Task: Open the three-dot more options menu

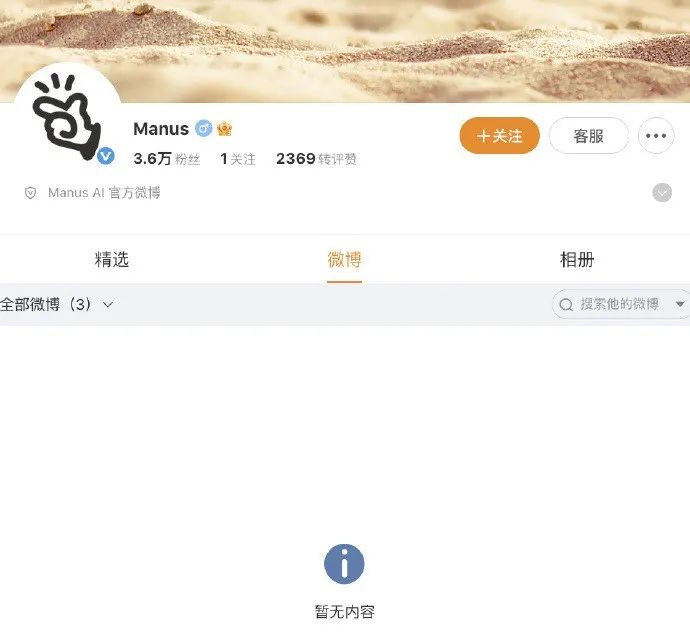Action: pyautogui.click(x=656, y=136)
